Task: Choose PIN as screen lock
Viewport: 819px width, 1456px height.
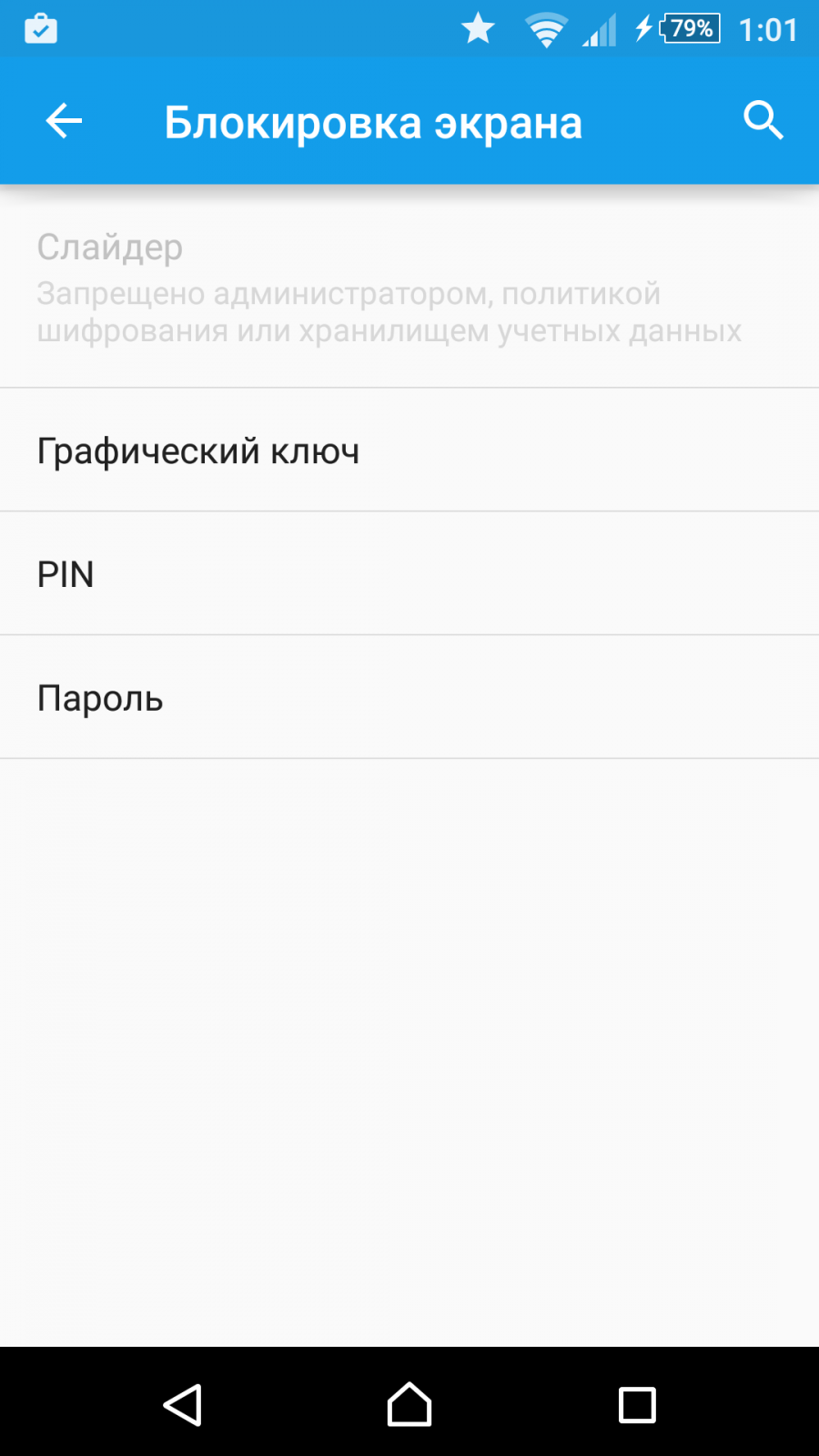Action: click(x=409, y=574)
